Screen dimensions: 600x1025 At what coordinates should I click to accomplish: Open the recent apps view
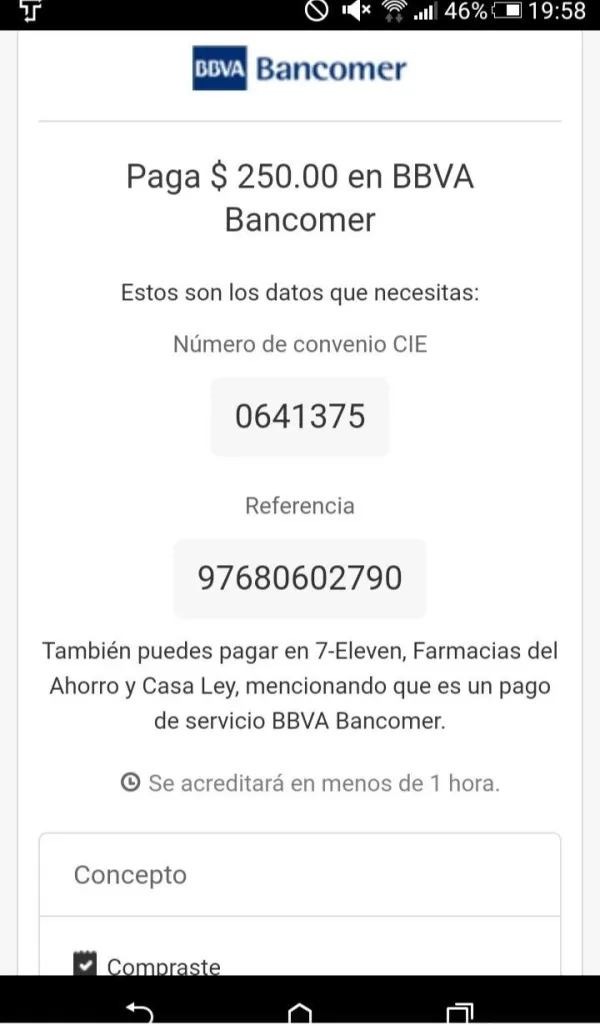[460, 1013]
